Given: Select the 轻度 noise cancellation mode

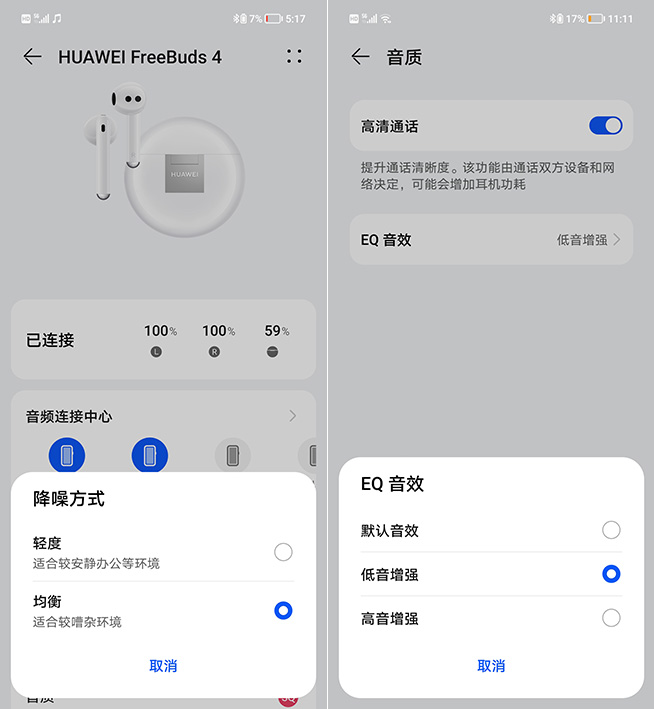Looking at the screenshot, I should [283, 552].
